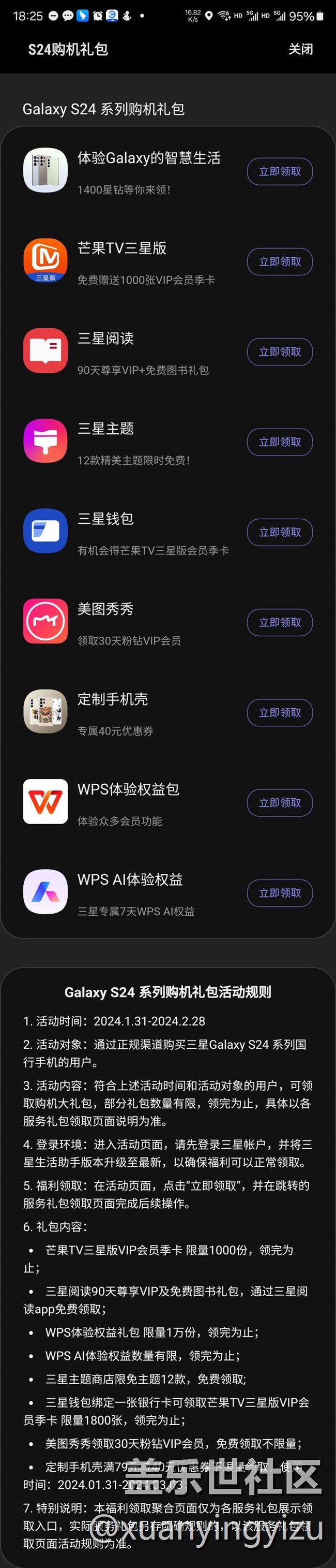Tap 立即领取 next to 三星钱包
The image size is (336, 1568).
(x=280, y=532)
